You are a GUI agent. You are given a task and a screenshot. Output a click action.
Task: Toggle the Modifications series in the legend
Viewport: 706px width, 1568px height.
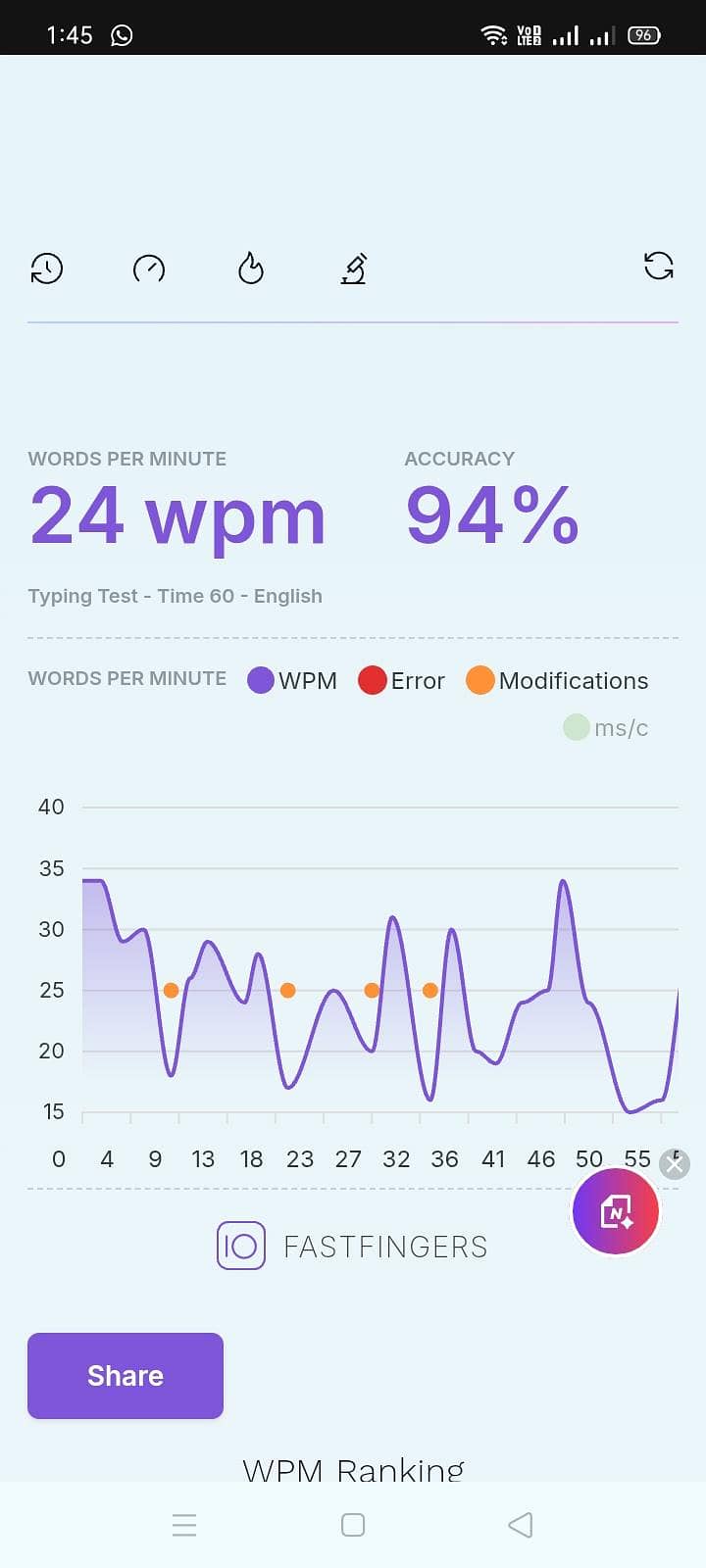point(557,680)
